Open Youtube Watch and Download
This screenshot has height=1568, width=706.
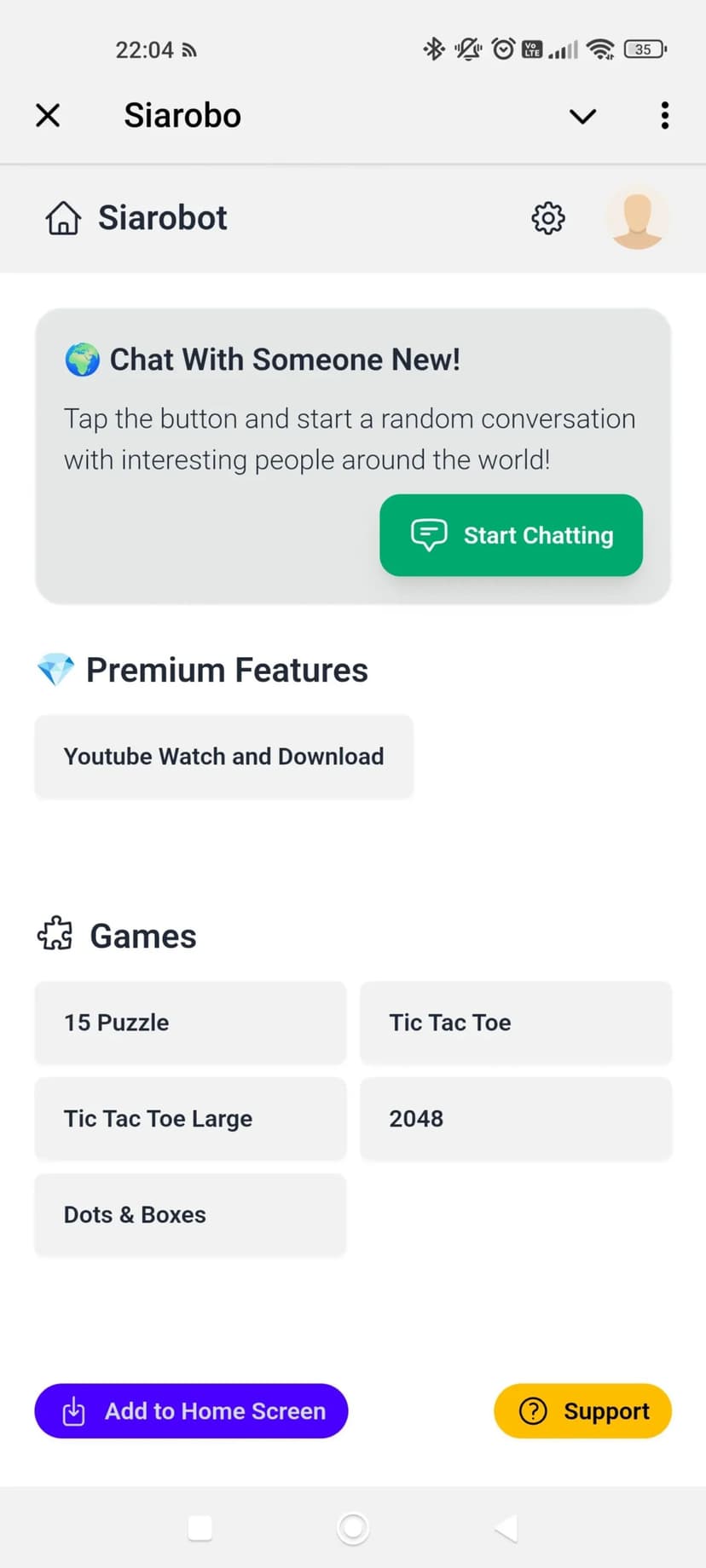coord(223,757)
